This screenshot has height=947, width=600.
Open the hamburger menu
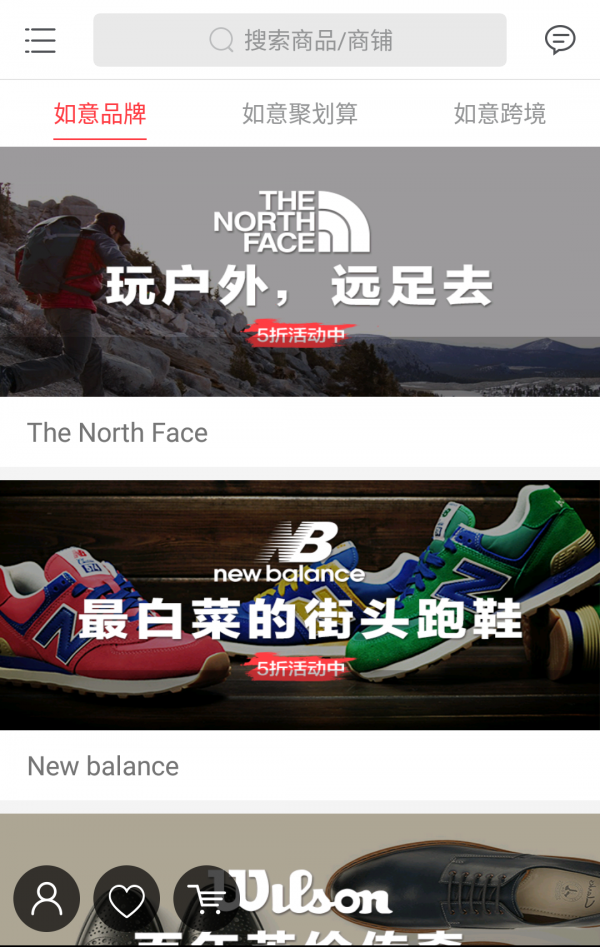pos(40,40)
